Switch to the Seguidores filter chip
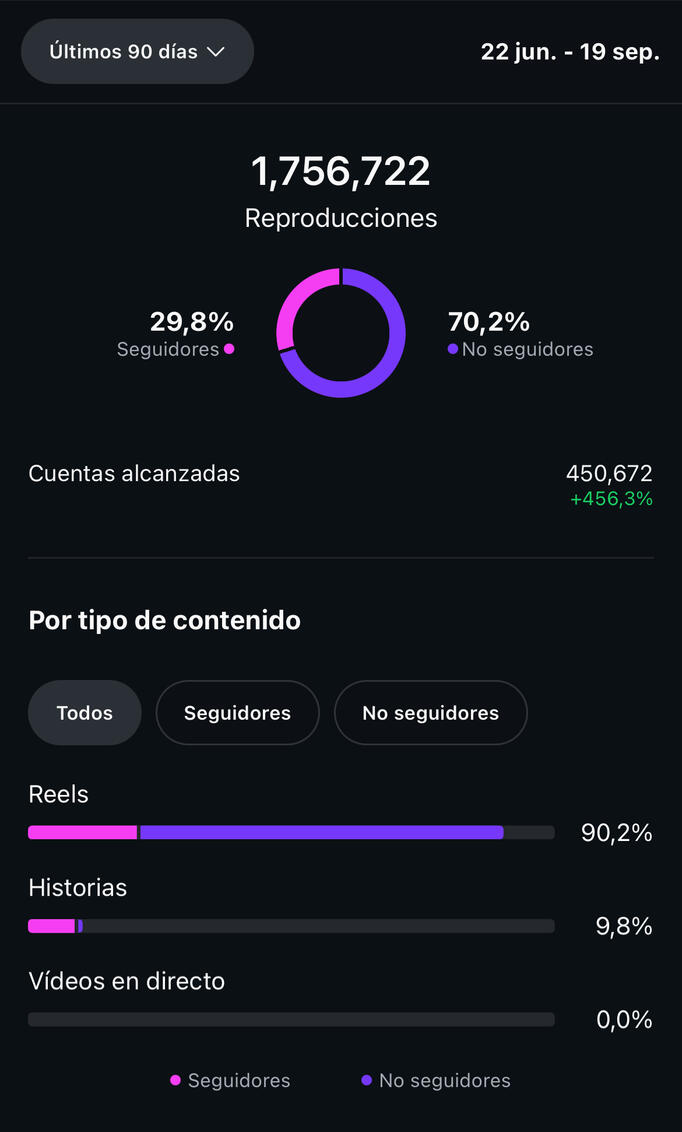682x1132 pixels. (x=237, y=713)
